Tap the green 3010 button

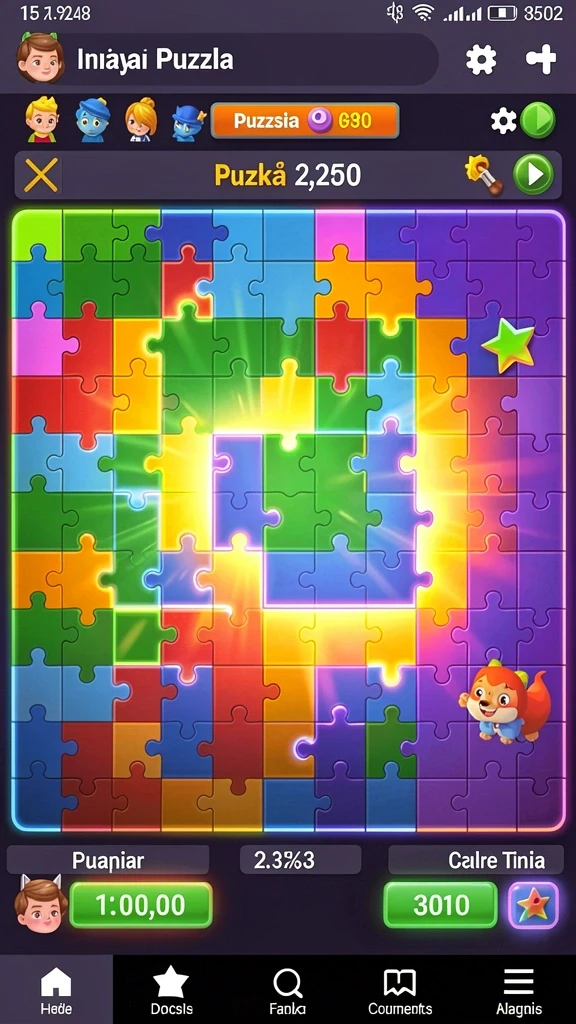(440, 904)
